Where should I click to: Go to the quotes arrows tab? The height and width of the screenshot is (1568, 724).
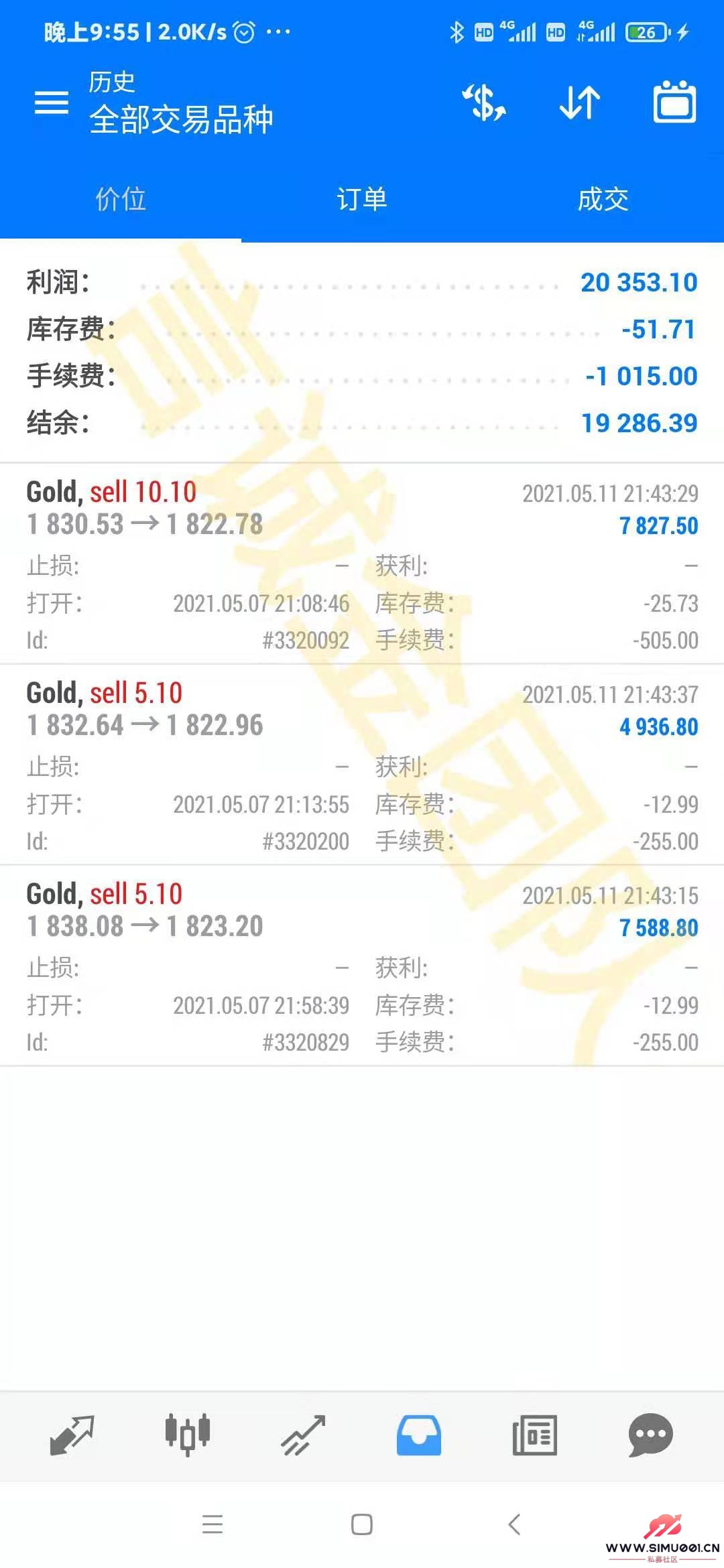coord(72,1435)
